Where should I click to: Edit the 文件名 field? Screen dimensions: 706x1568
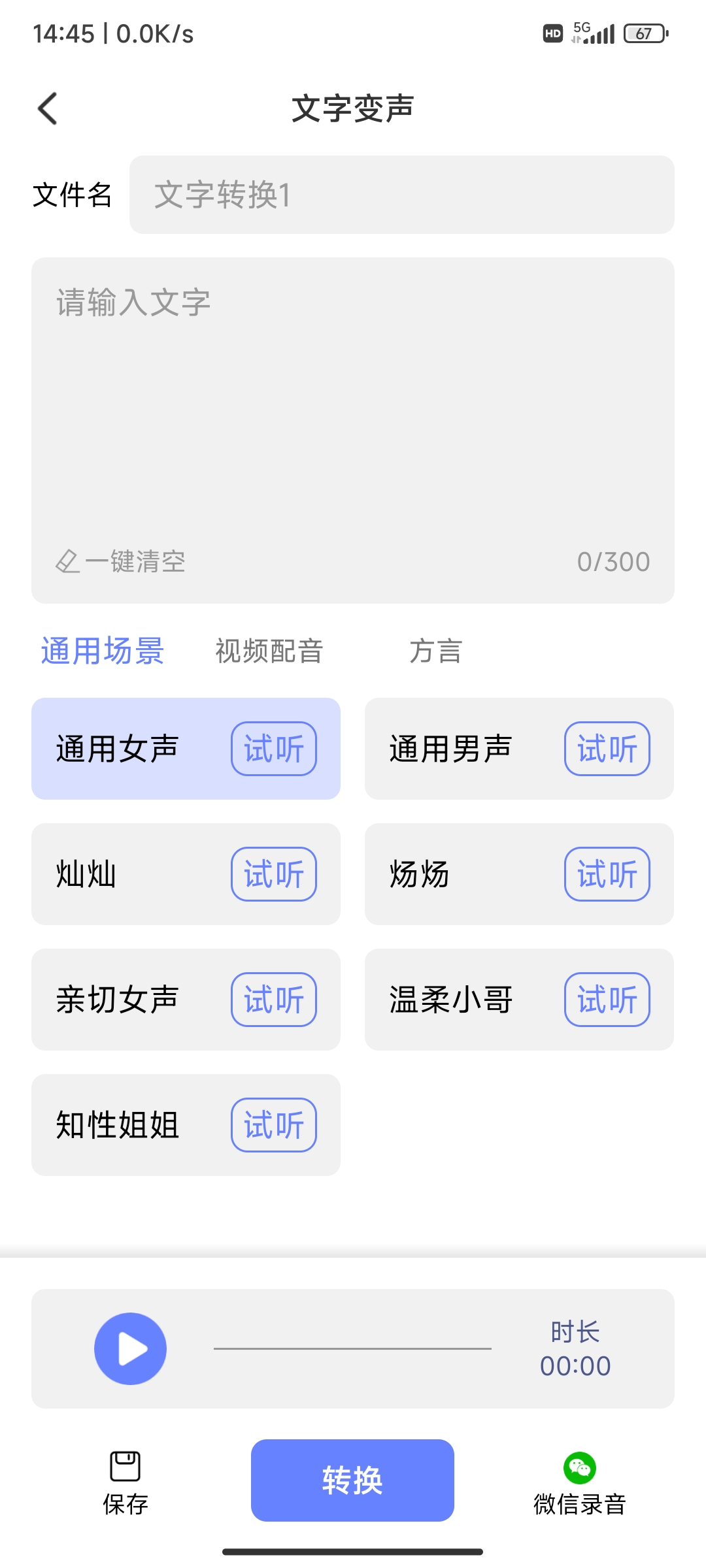tap(401, 195)
